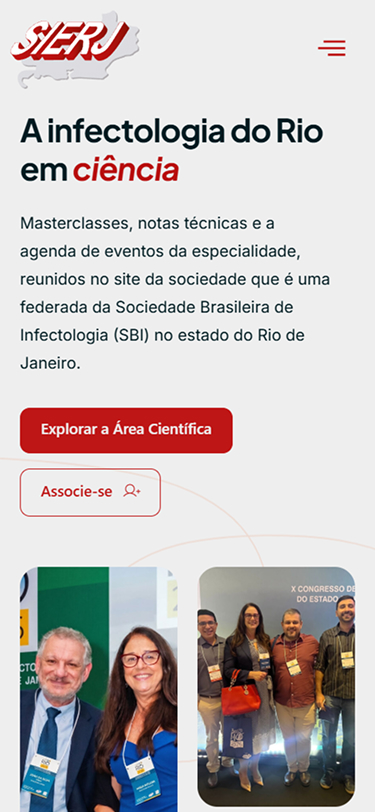This screenshot has width=375, height=812.
Task: Open the hamburger menu
Action: coord(331,48)
